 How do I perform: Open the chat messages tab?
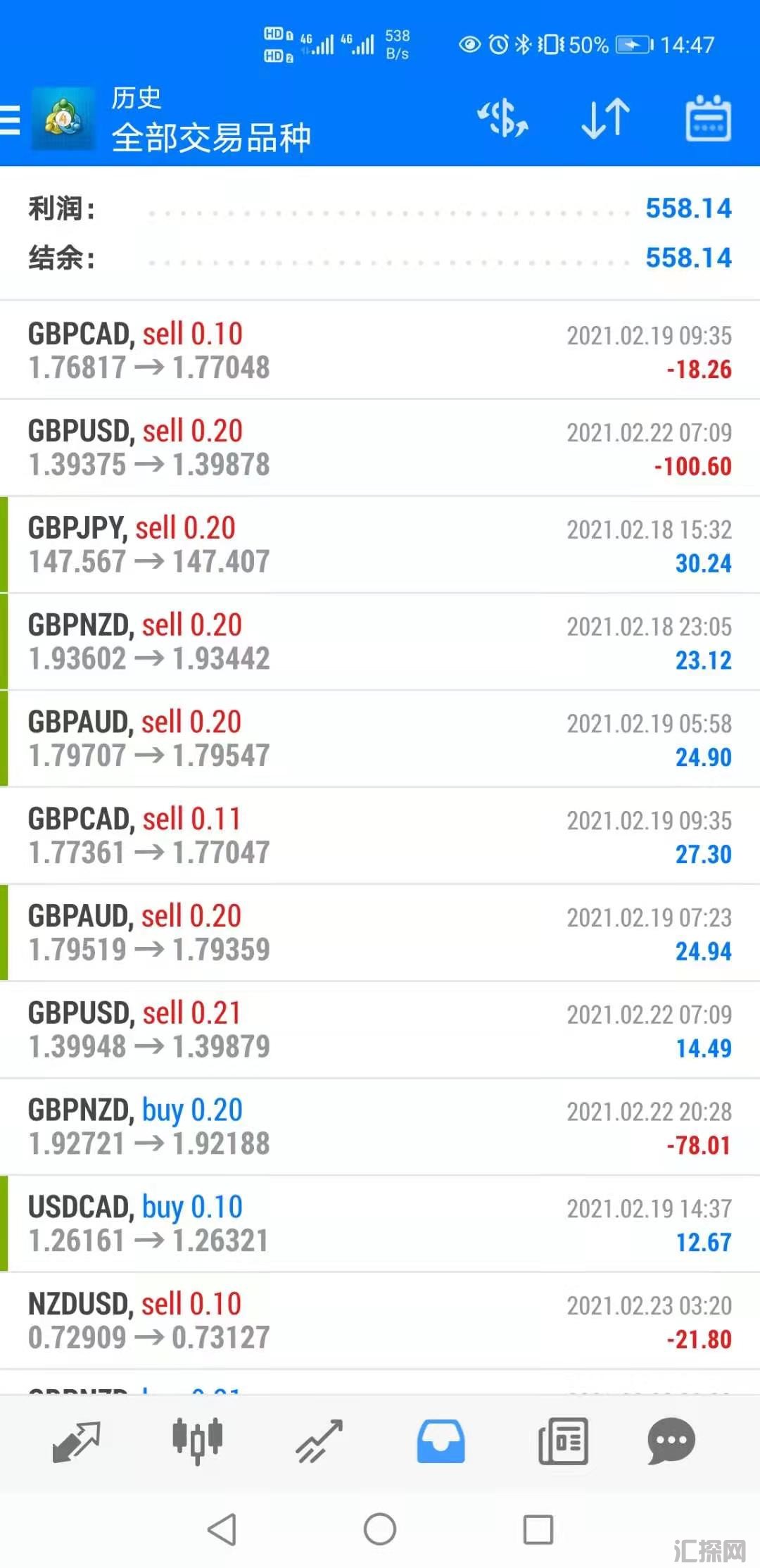coord(671,1441)
